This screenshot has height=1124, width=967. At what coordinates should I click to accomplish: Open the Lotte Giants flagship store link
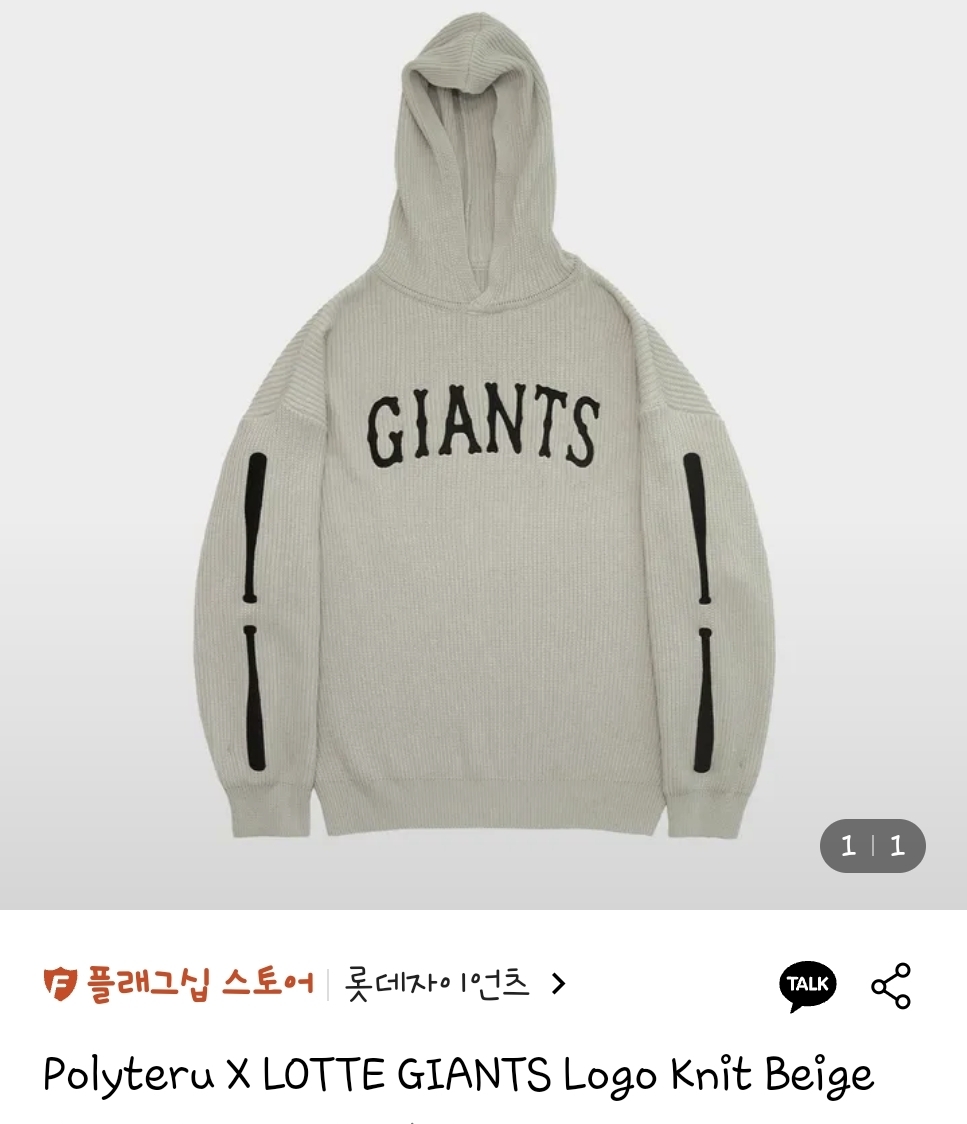[x=453, y=984]
